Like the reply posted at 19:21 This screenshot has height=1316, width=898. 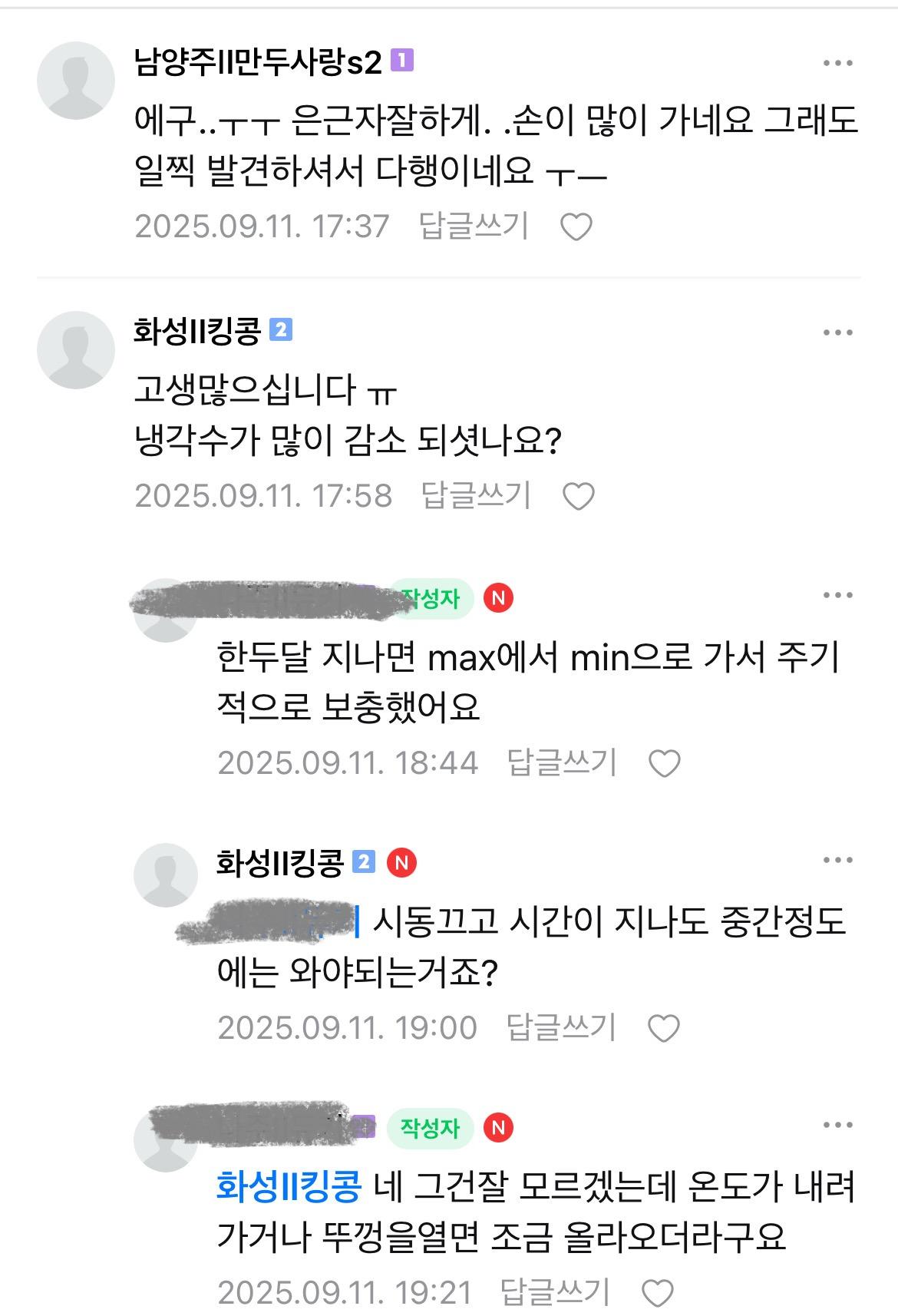658,1294
